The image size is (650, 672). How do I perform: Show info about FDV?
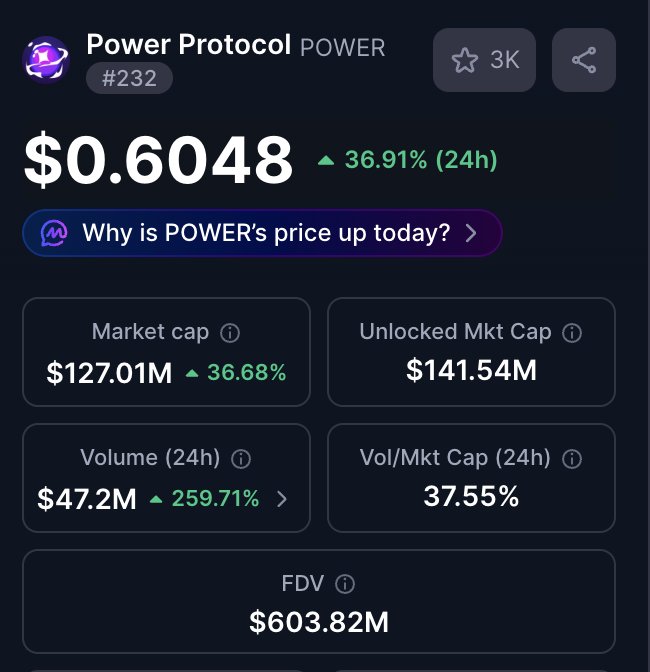[345, 585]
